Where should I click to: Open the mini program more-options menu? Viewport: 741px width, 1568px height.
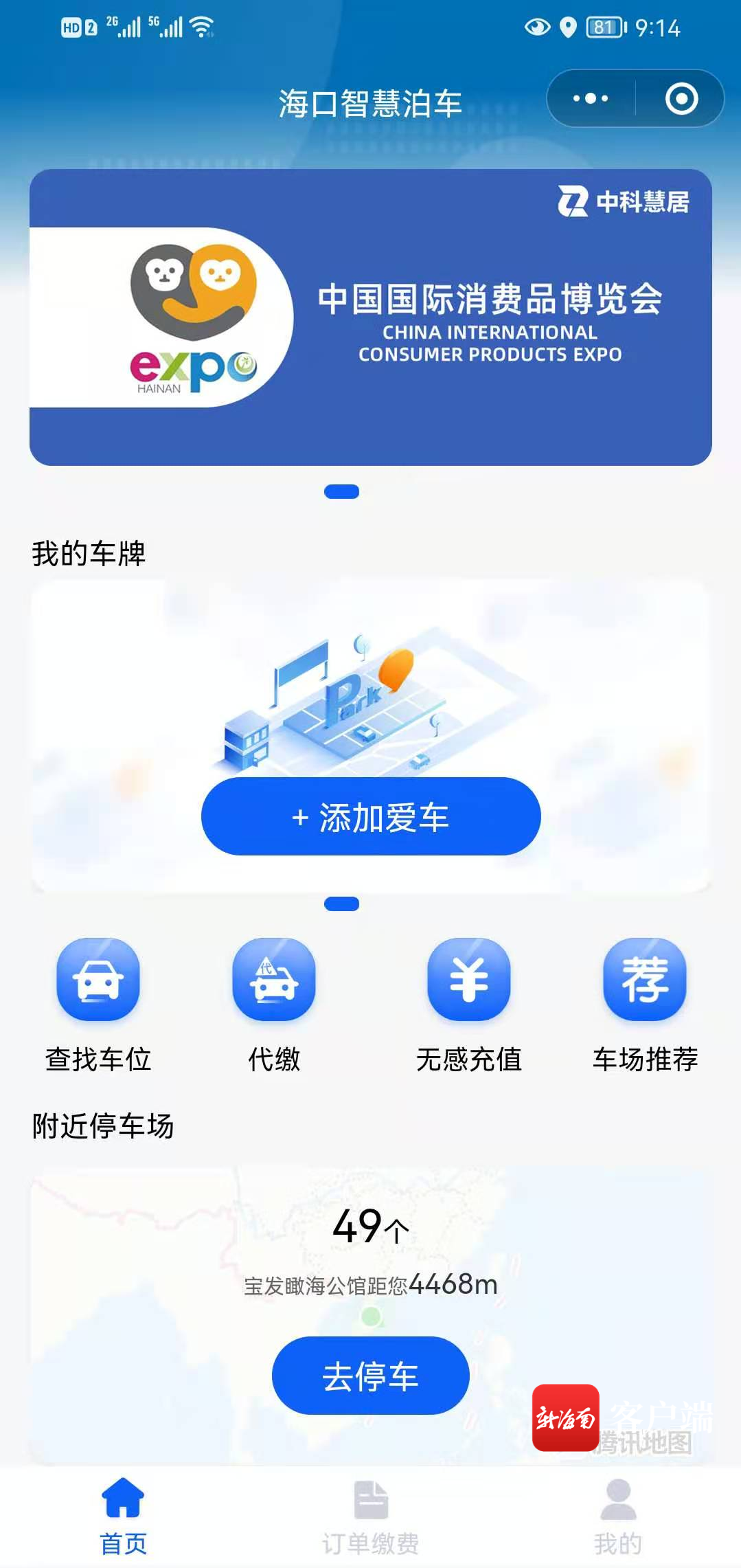tap(591, 98)
